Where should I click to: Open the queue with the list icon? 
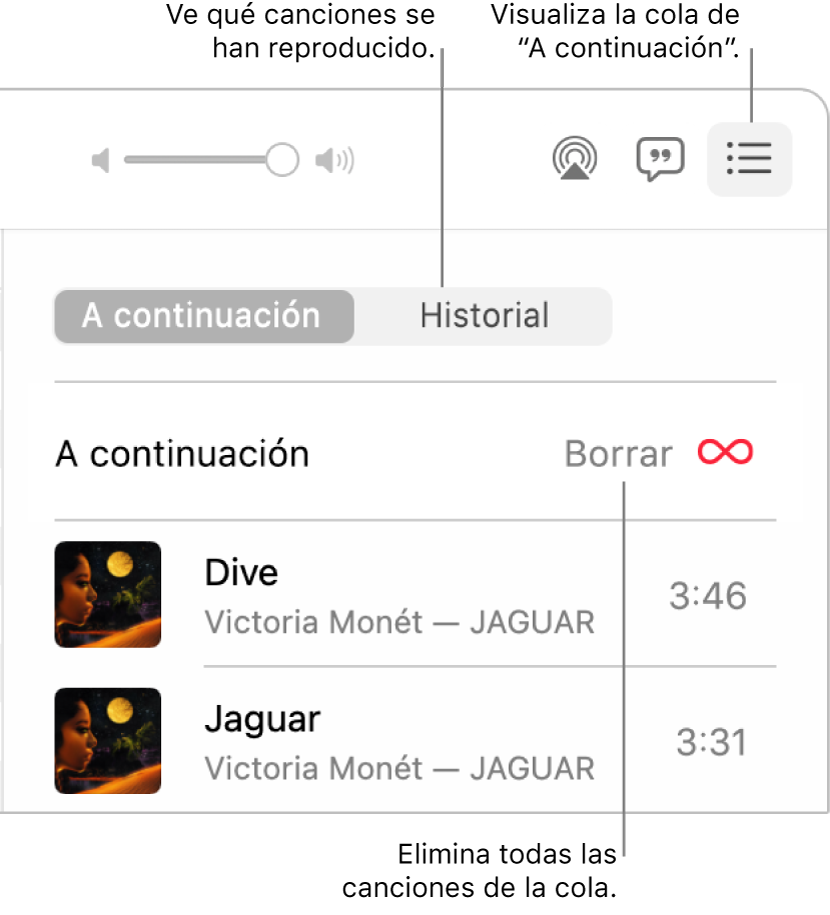click(749, 160)
